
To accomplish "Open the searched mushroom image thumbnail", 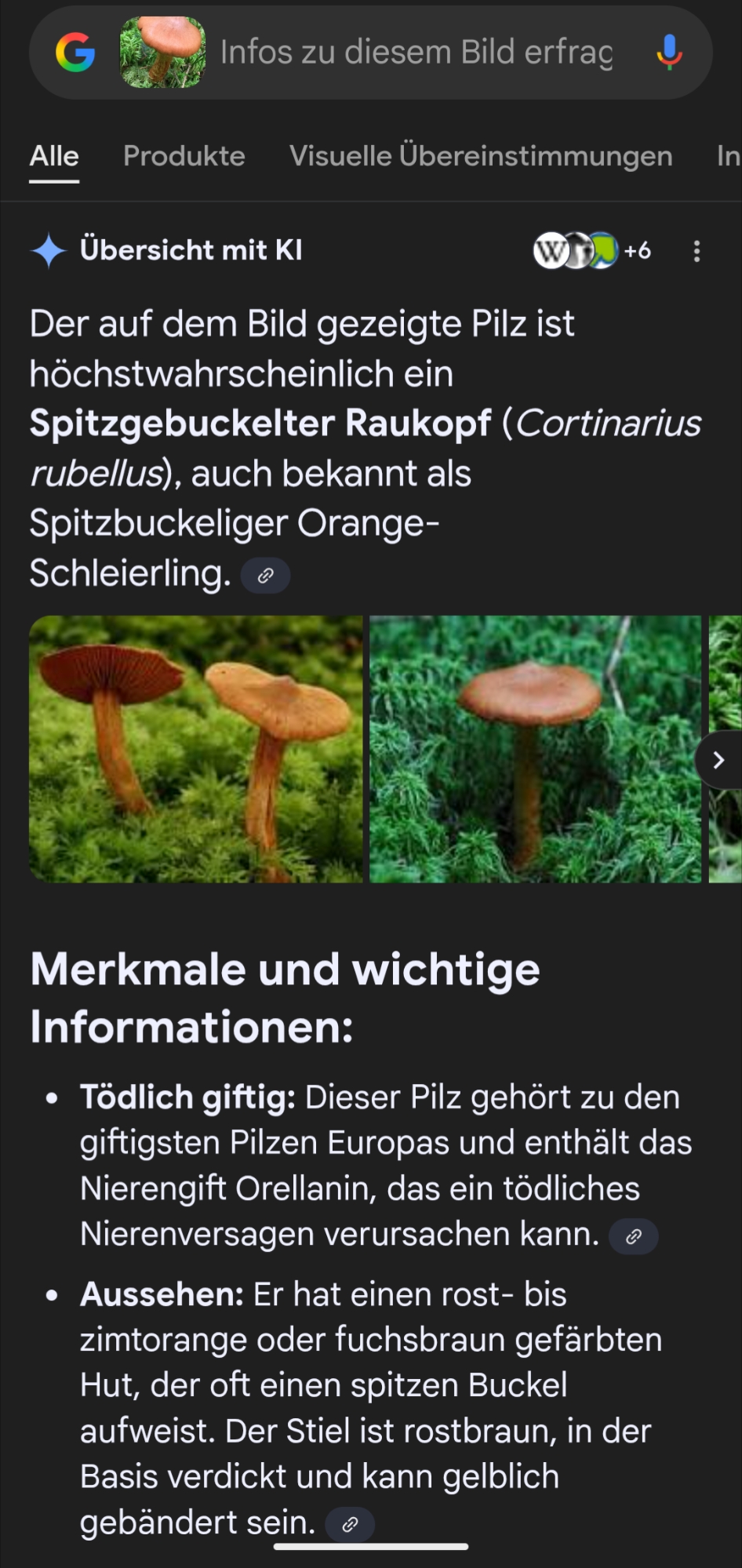I will tap(162, 53).
